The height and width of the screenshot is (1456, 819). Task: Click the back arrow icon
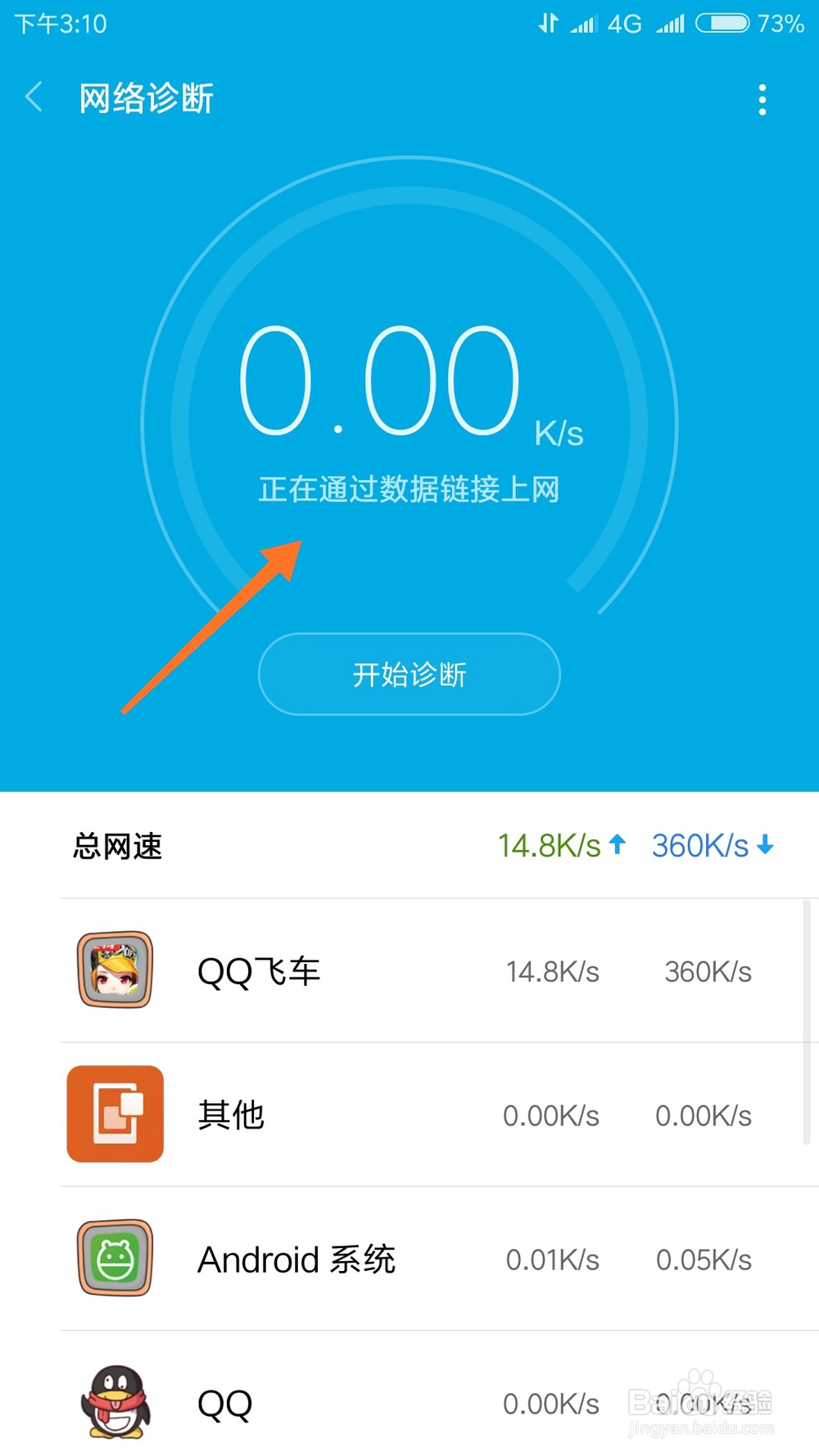34,97
